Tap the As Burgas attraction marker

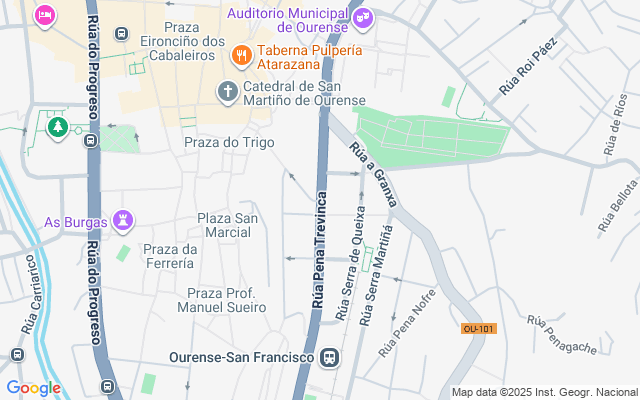point(124,219)
